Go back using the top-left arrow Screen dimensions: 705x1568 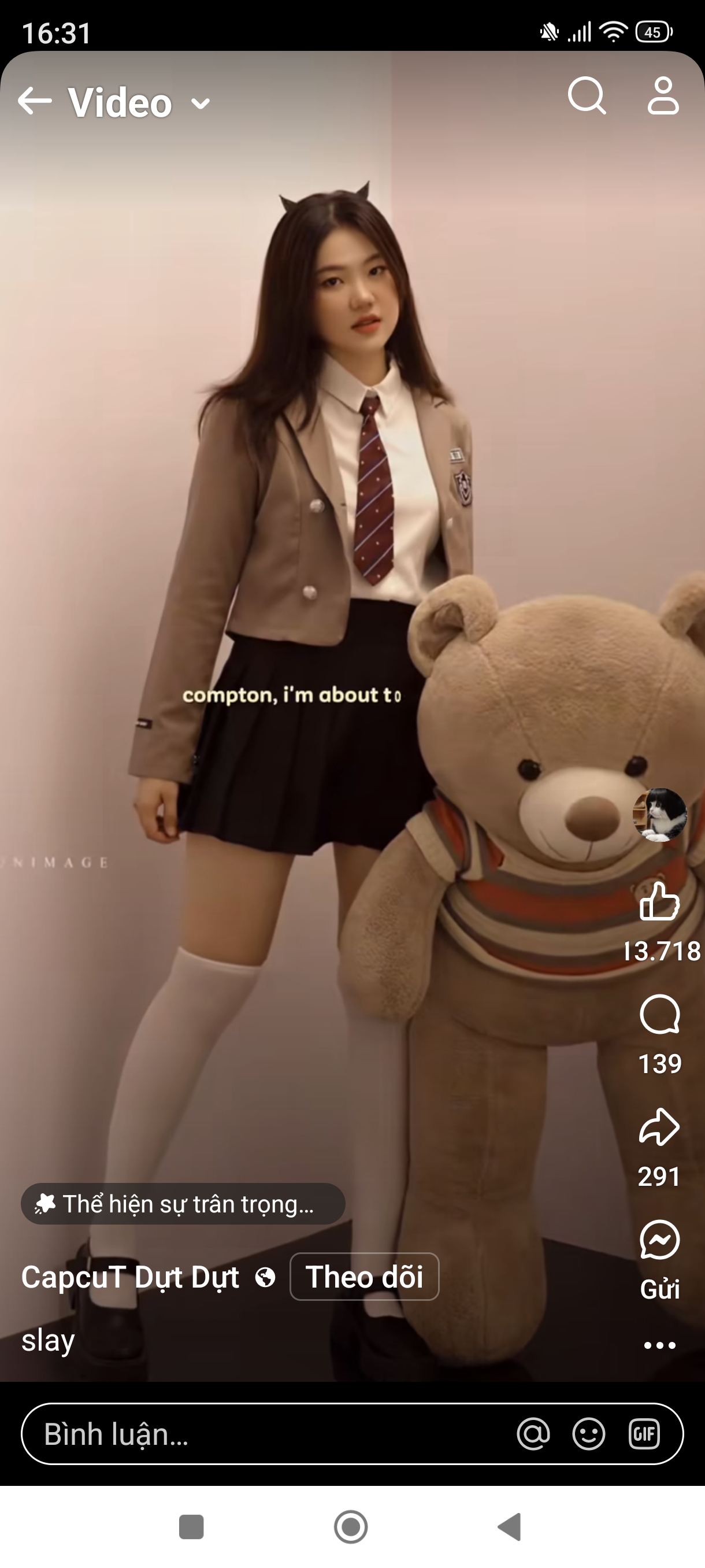35,102
